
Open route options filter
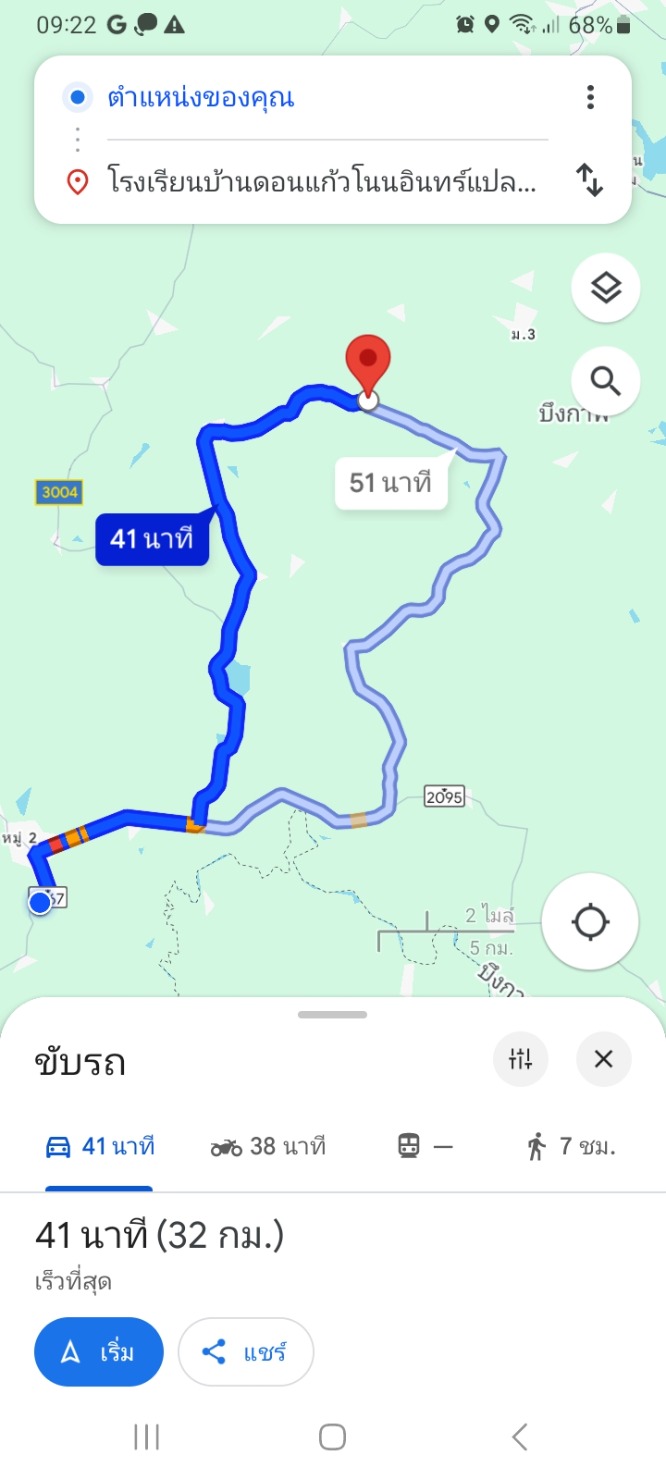click(521, 1059)
